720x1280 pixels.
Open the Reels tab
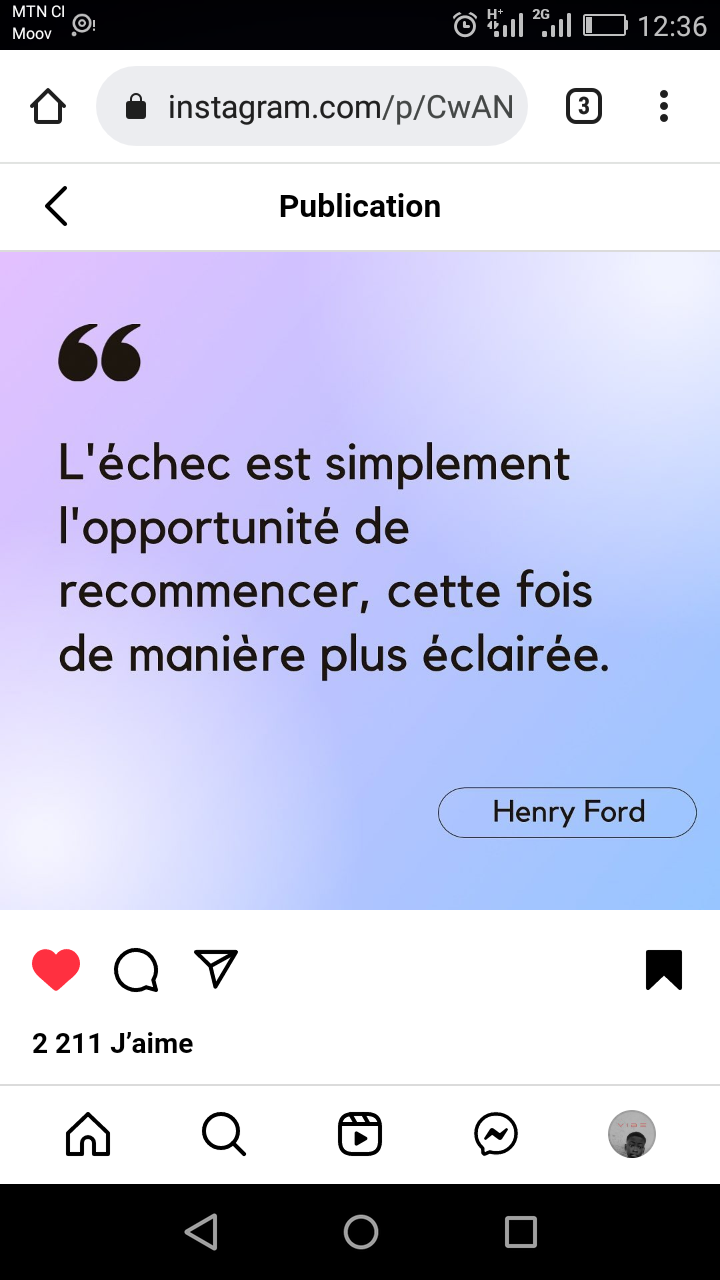coord(360,1134)
